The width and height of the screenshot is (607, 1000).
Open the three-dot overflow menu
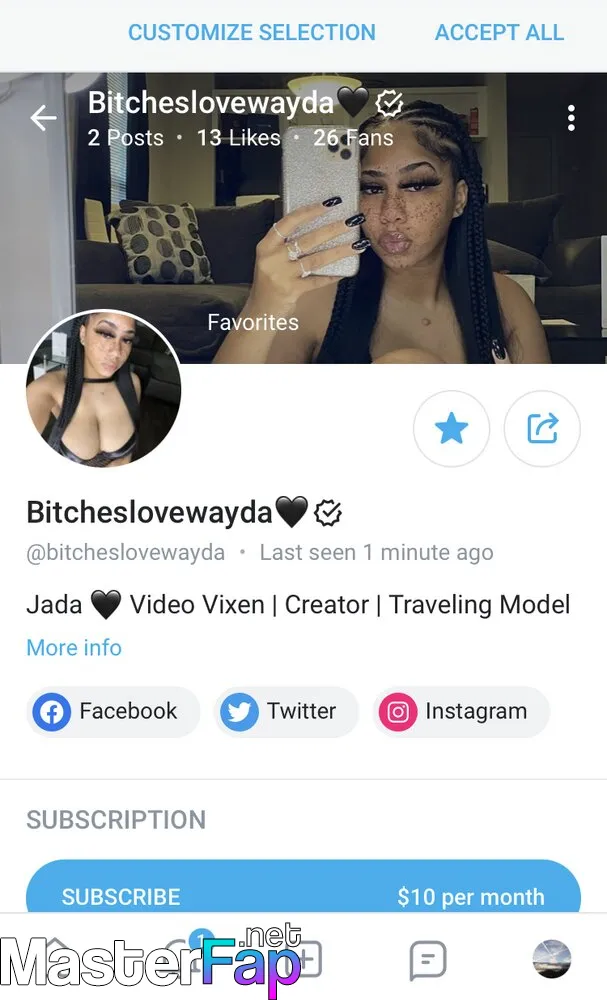pos(571,118)
